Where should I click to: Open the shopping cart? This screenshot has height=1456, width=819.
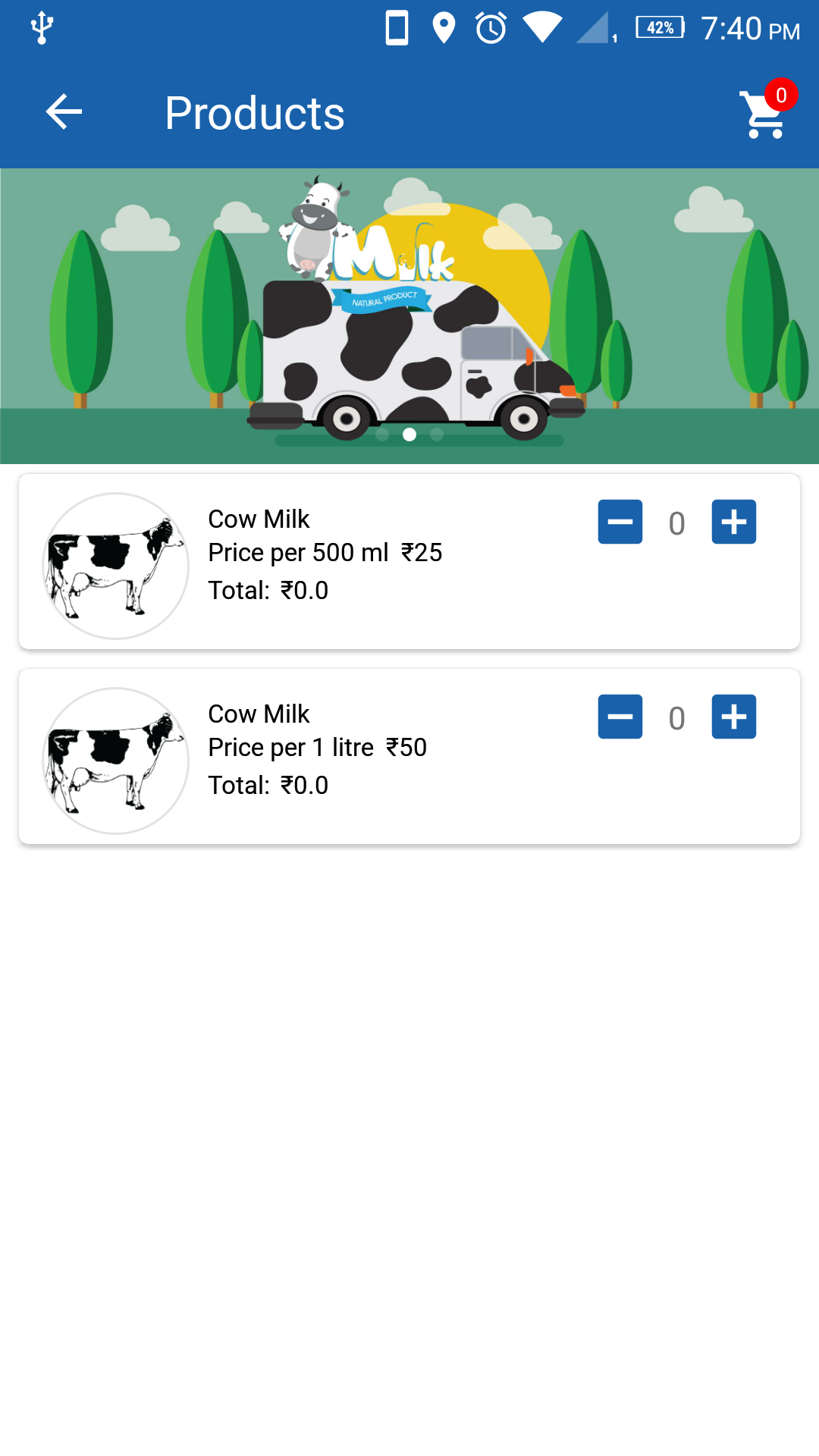(764, 114)
